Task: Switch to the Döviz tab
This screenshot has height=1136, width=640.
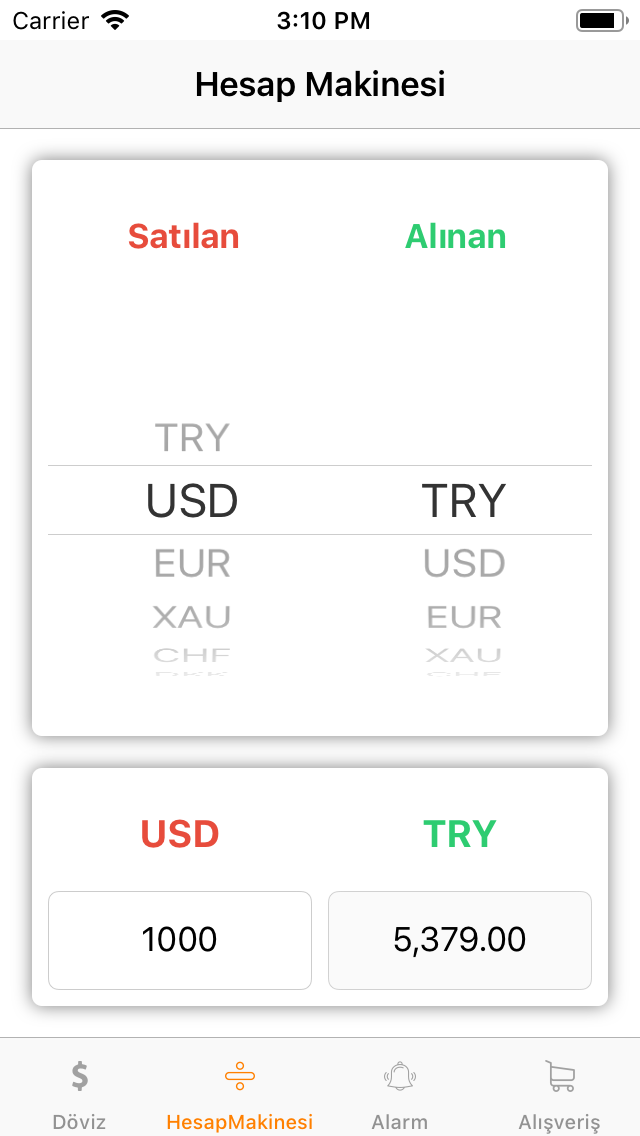Action: [x=79, y=1092]
